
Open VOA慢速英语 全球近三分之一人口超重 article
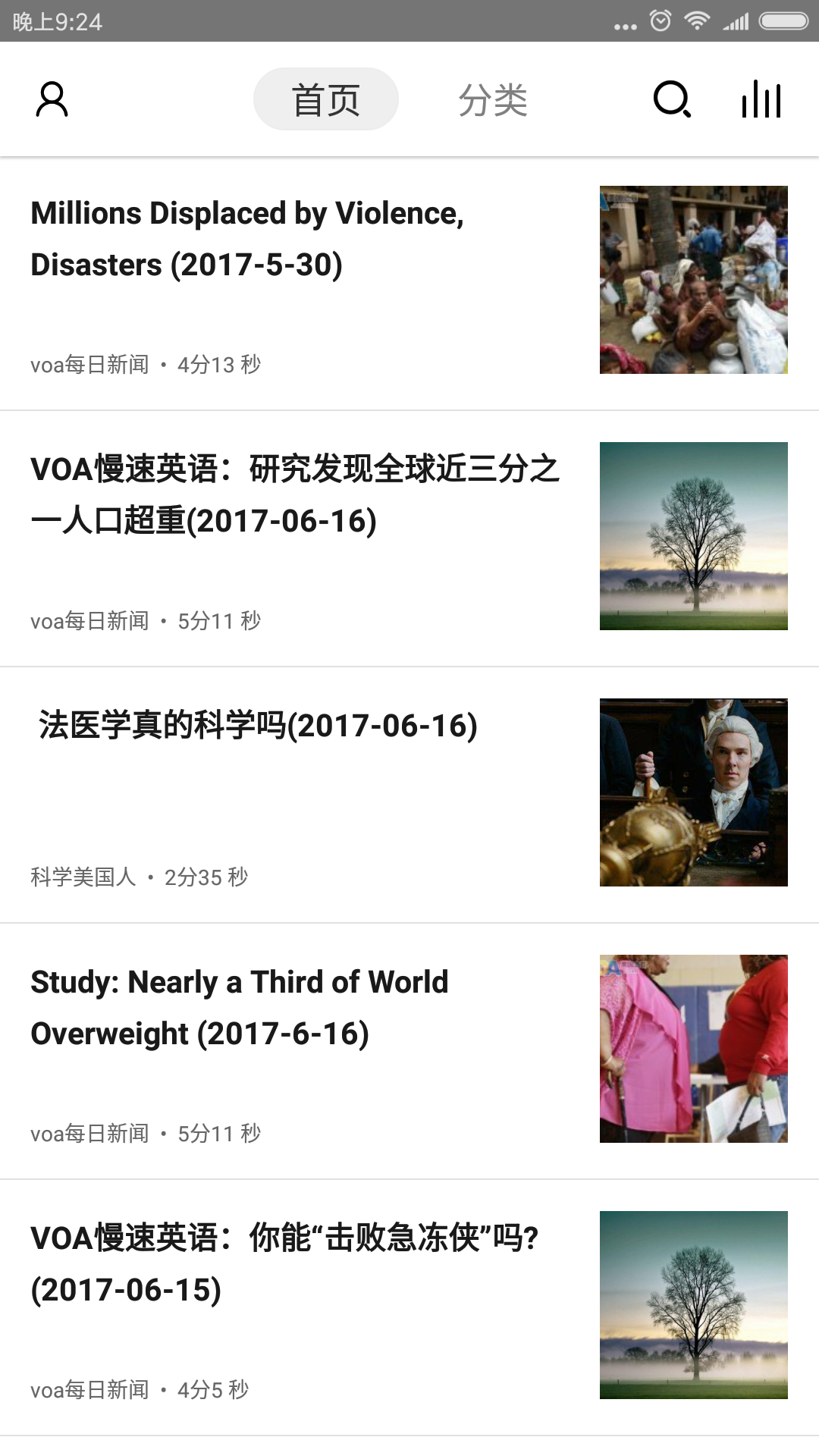(x=294, y=494)
